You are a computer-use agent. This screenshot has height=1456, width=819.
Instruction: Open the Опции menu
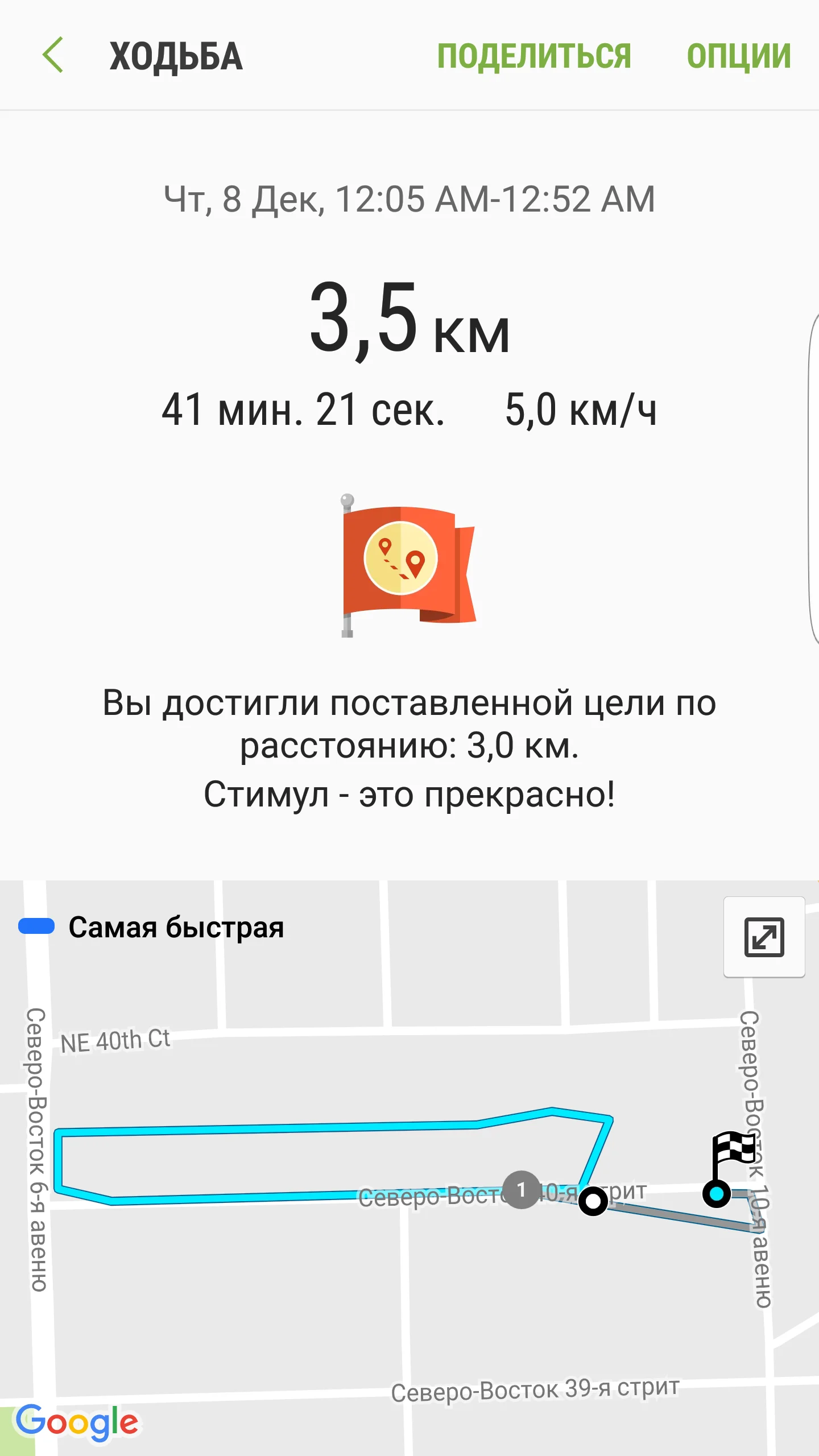(x=738, y=56)
